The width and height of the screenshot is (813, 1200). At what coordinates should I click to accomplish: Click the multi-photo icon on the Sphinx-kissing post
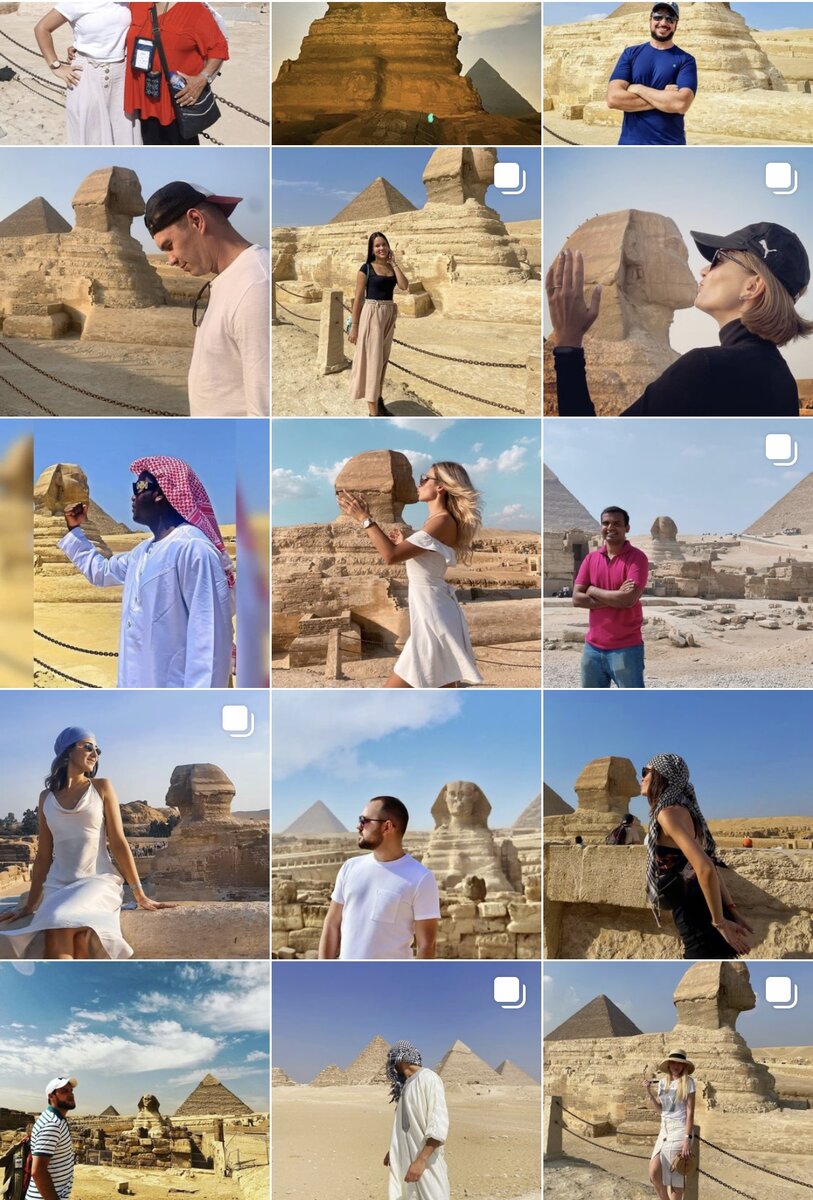781,178
